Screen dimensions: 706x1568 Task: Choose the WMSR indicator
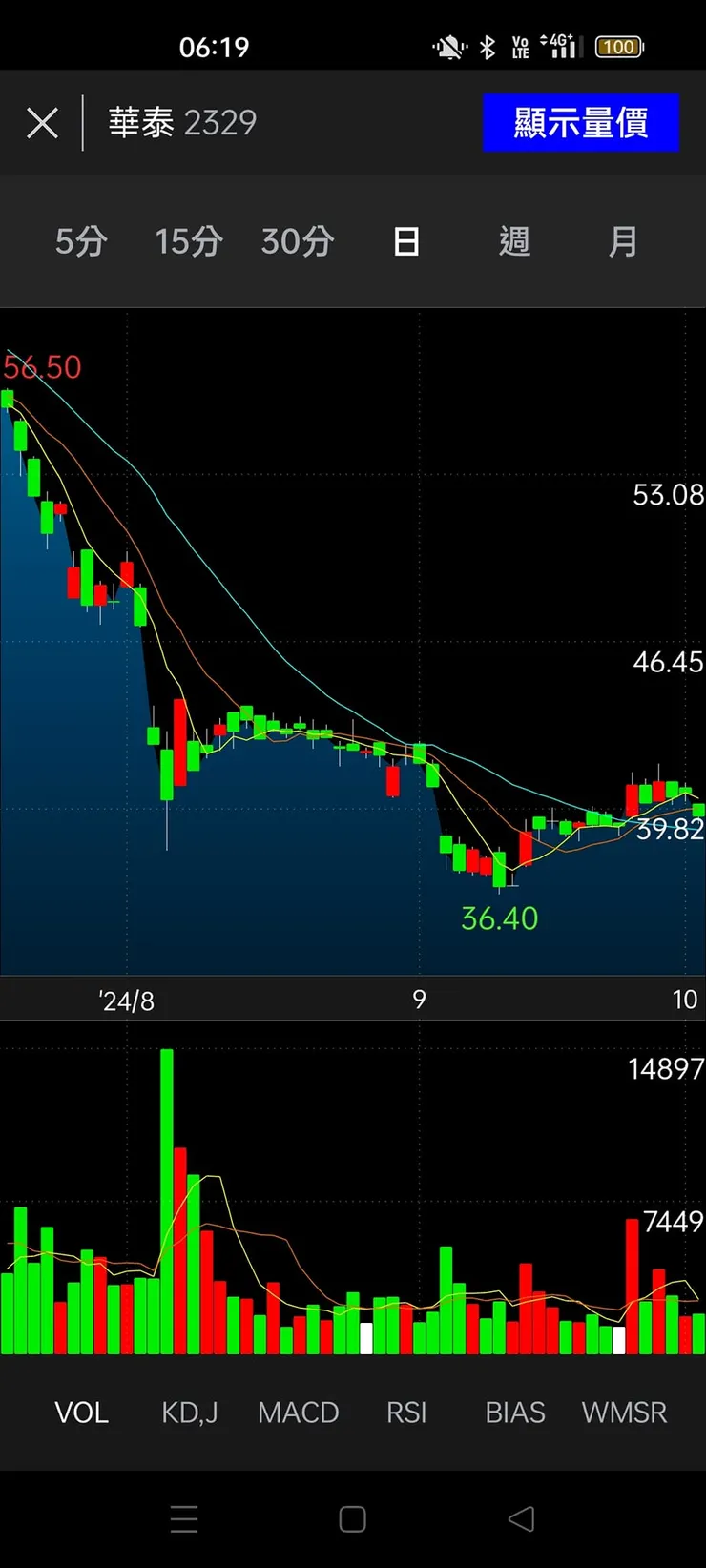pos(624,1413)
